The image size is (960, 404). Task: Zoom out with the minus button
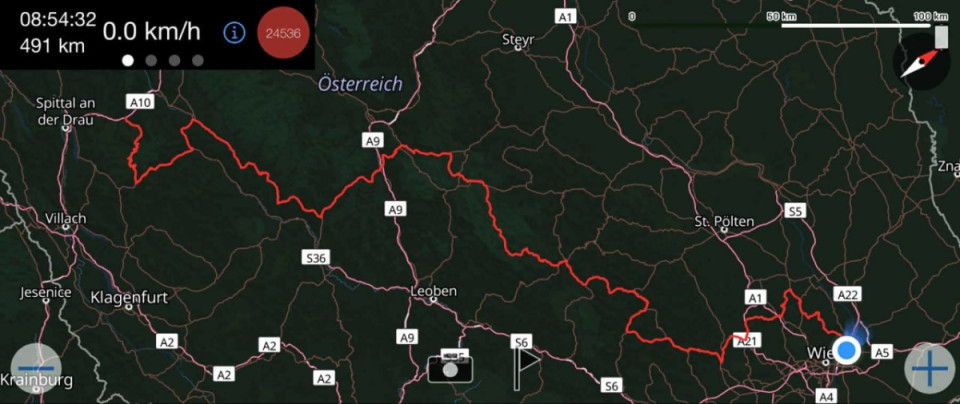click(x=33, y=366)
